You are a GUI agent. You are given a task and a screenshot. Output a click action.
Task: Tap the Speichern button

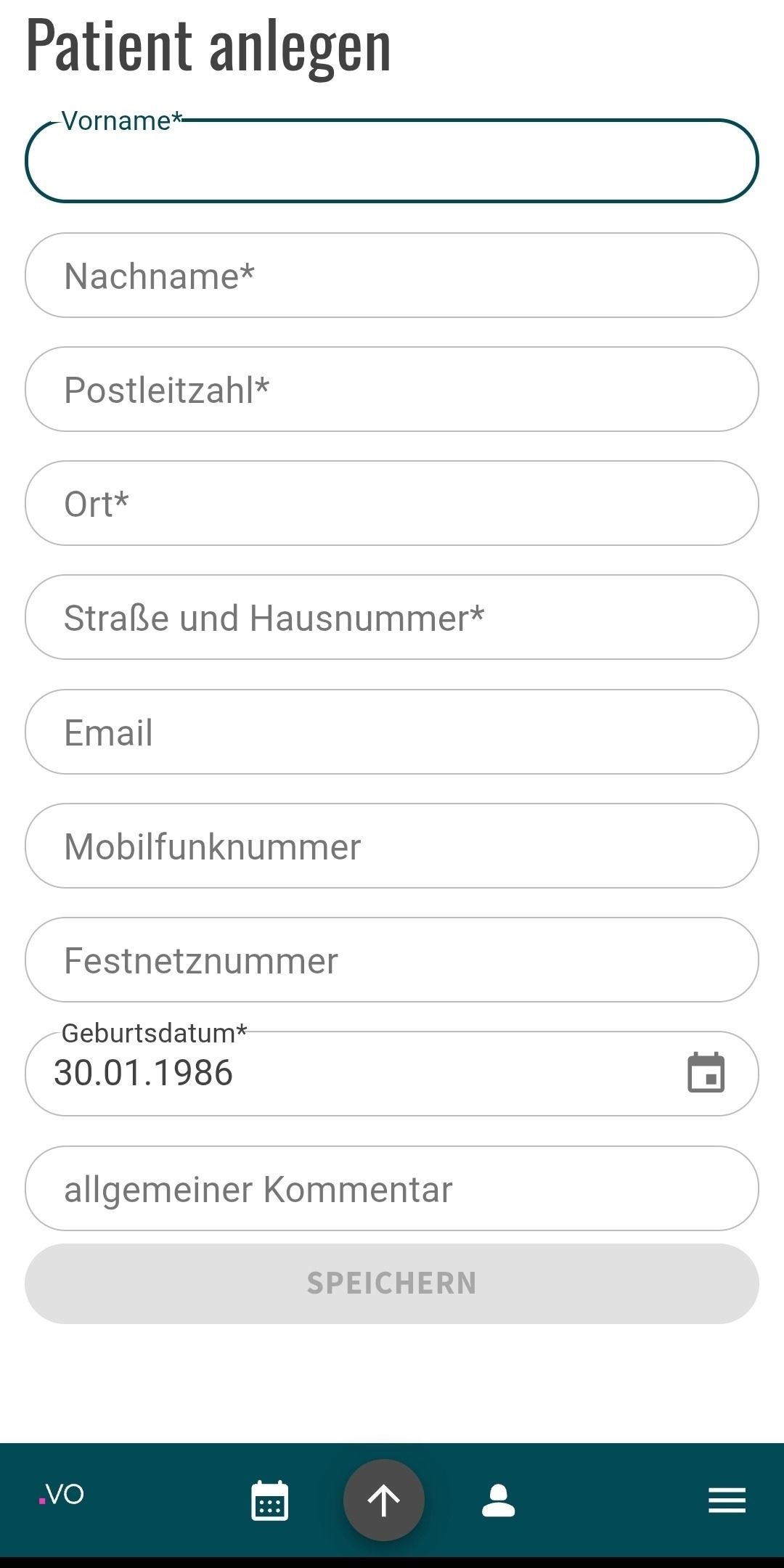pyautogui.click(x=392, y=1283)
